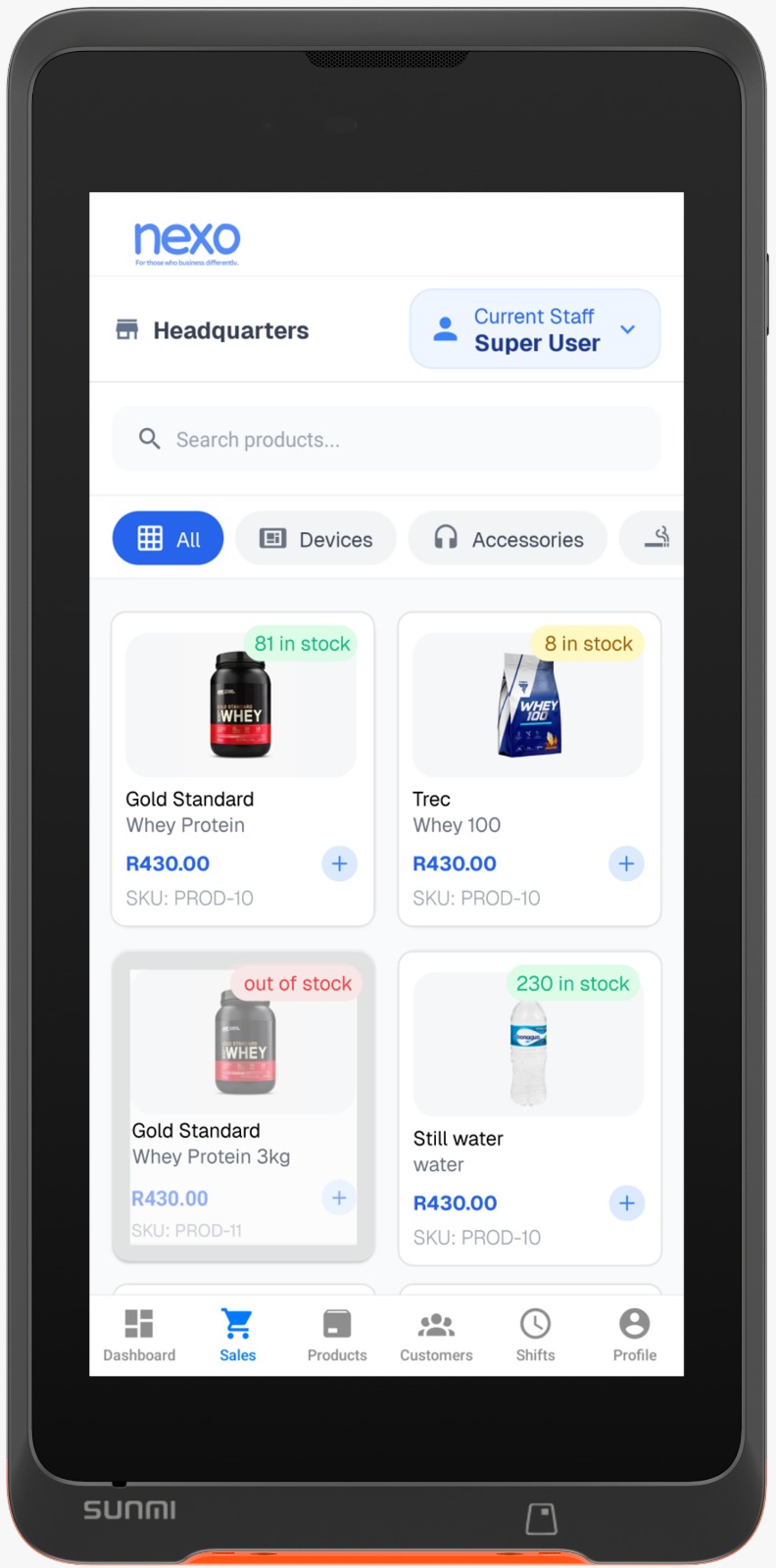The width and height of the screenshot is (776, 1568).
Task: Go to the Dashboard tab
Action: pyautogui.click(x=139, y=1335)
